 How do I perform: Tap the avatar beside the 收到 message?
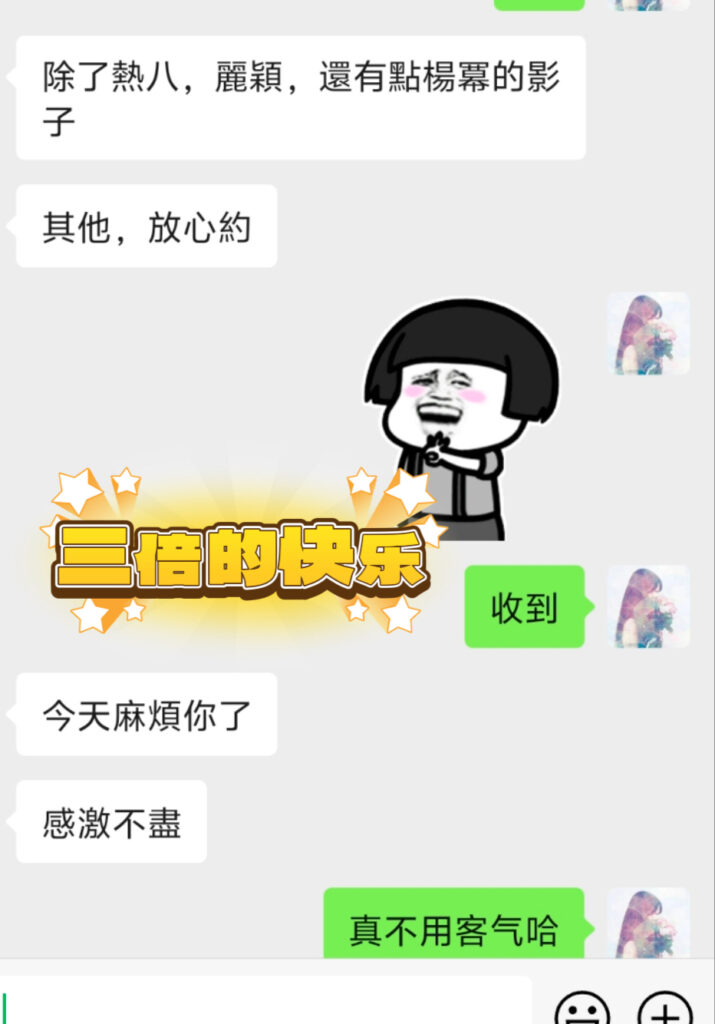tap(648, 606)
